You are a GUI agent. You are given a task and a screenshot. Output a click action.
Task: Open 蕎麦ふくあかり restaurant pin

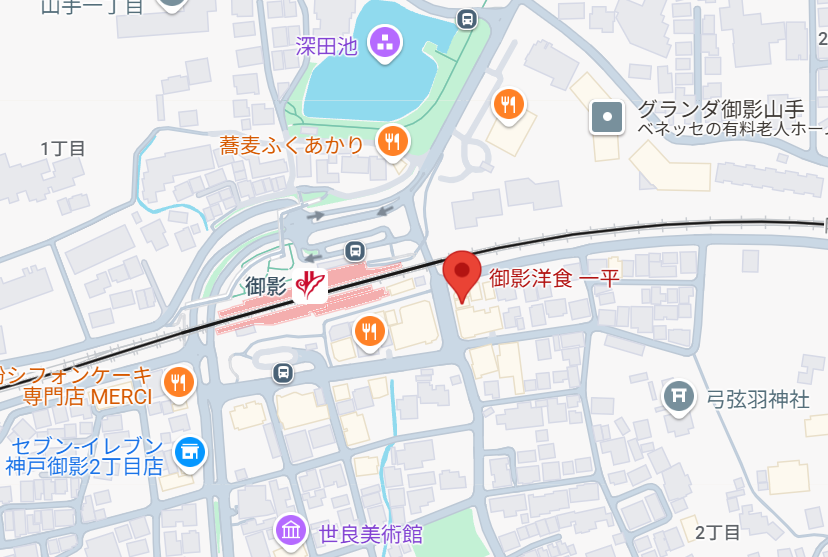[x=393, y=142]
